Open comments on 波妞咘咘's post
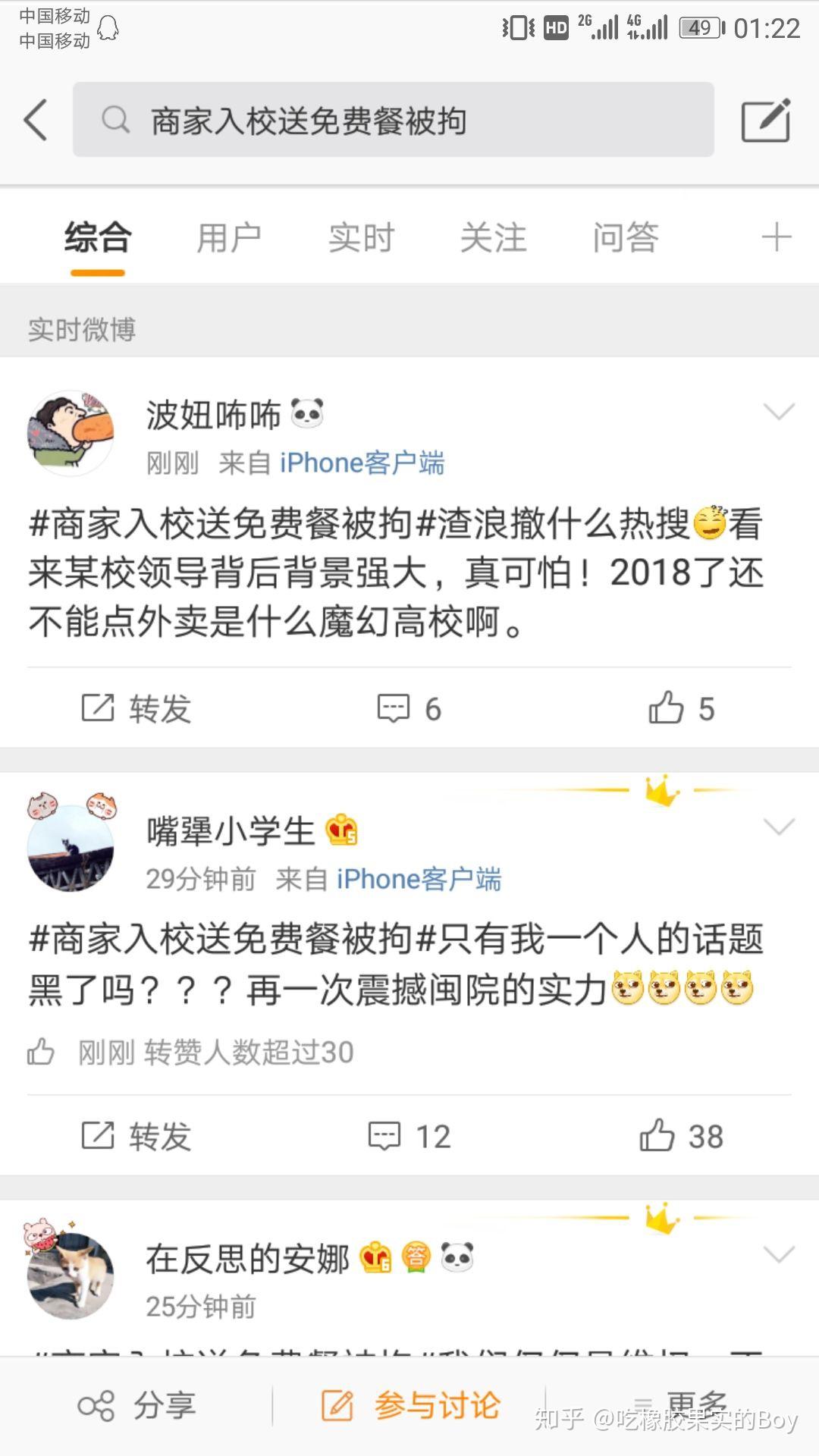This screenshot has width=819, height=1456. 409,708
